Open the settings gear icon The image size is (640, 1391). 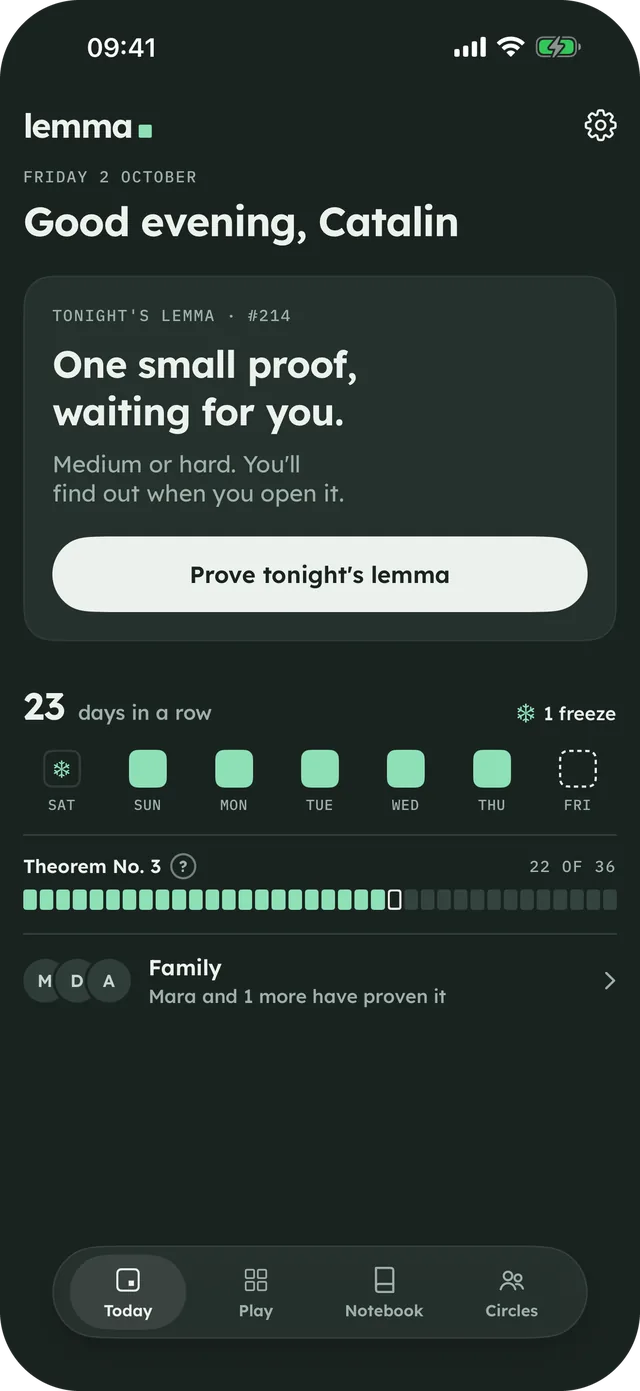pos(600,125)
